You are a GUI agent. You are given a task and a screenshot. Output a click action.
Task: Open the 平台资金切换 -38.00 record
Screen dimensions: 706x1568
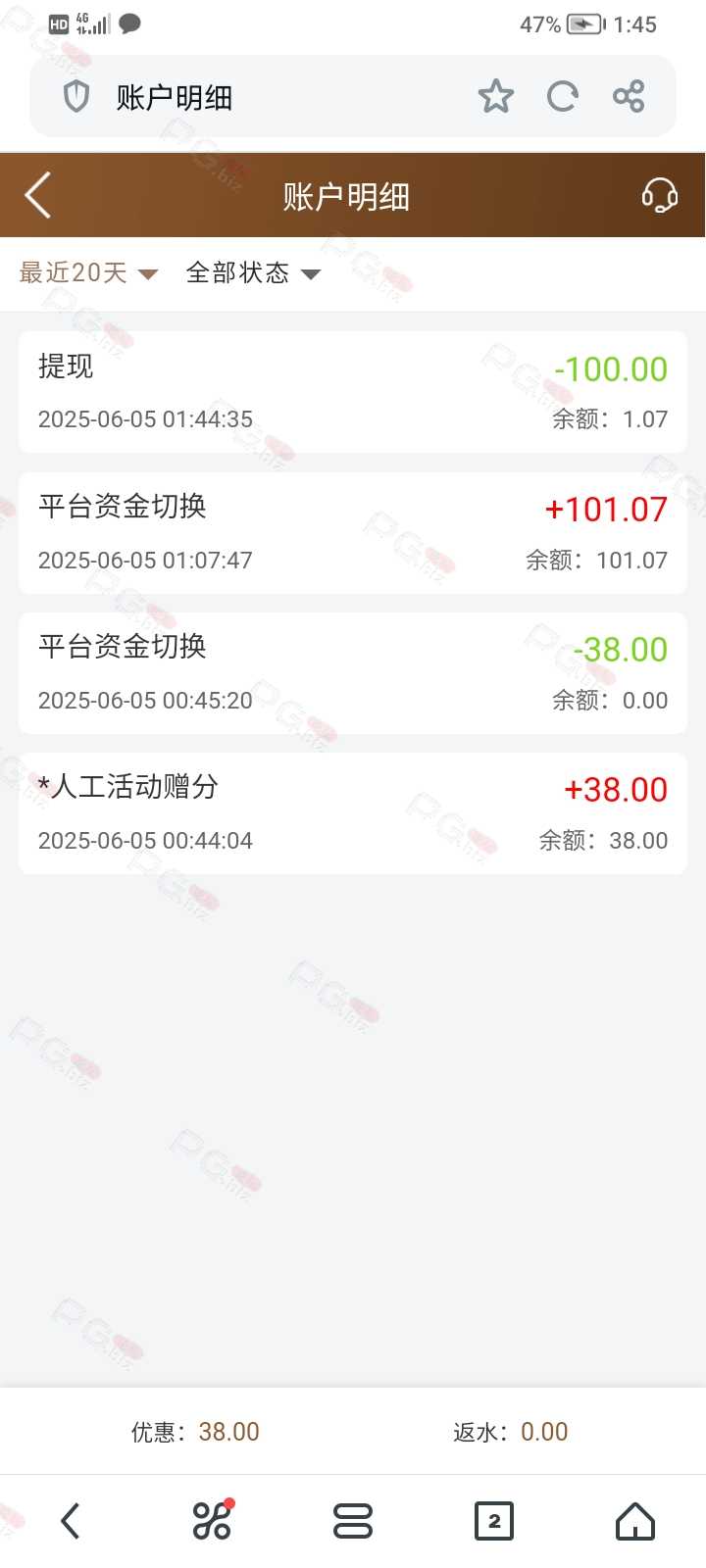coord(353,672)
